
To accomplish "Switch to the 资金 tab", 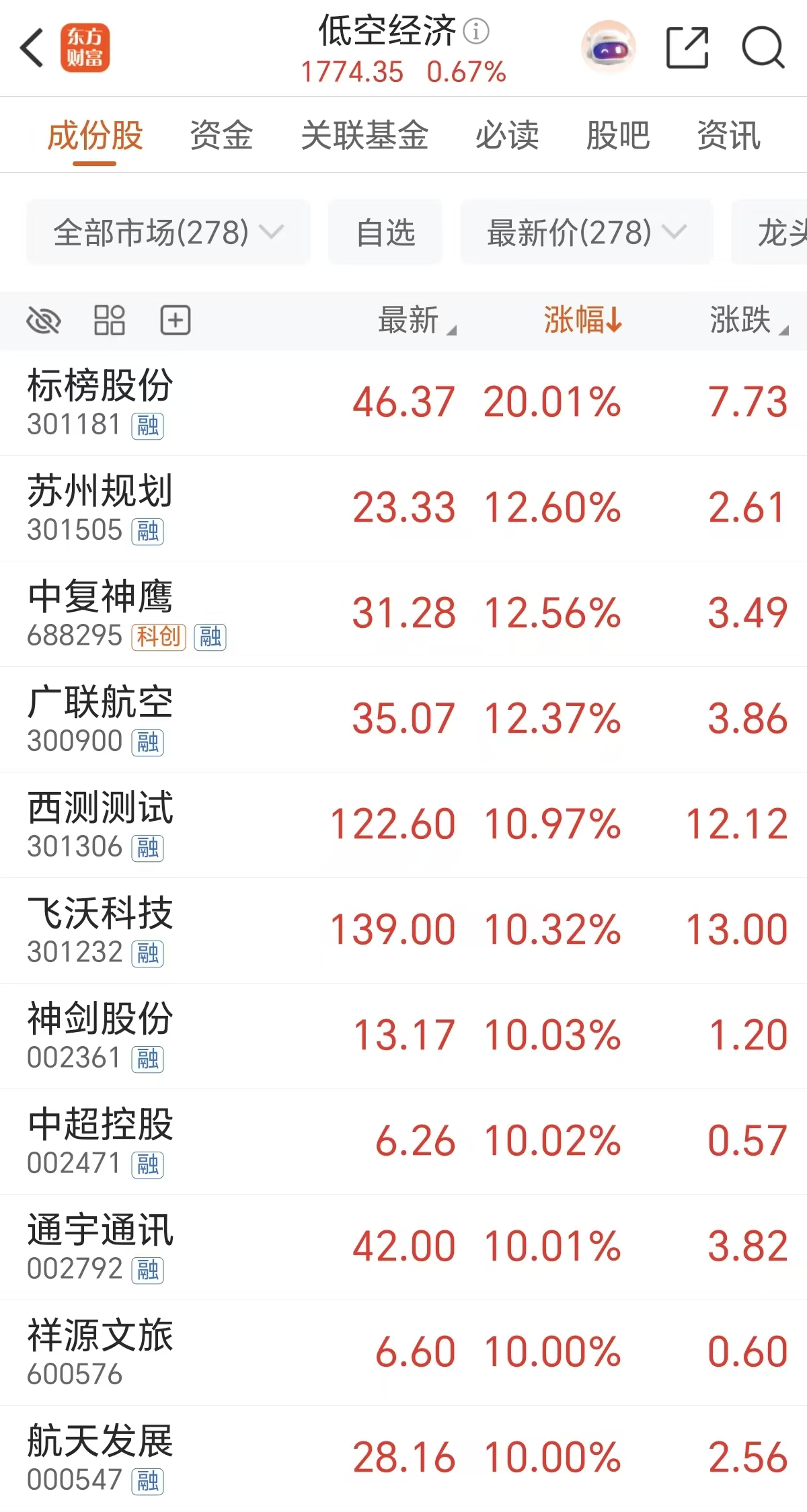I will [x=221, y=135].
